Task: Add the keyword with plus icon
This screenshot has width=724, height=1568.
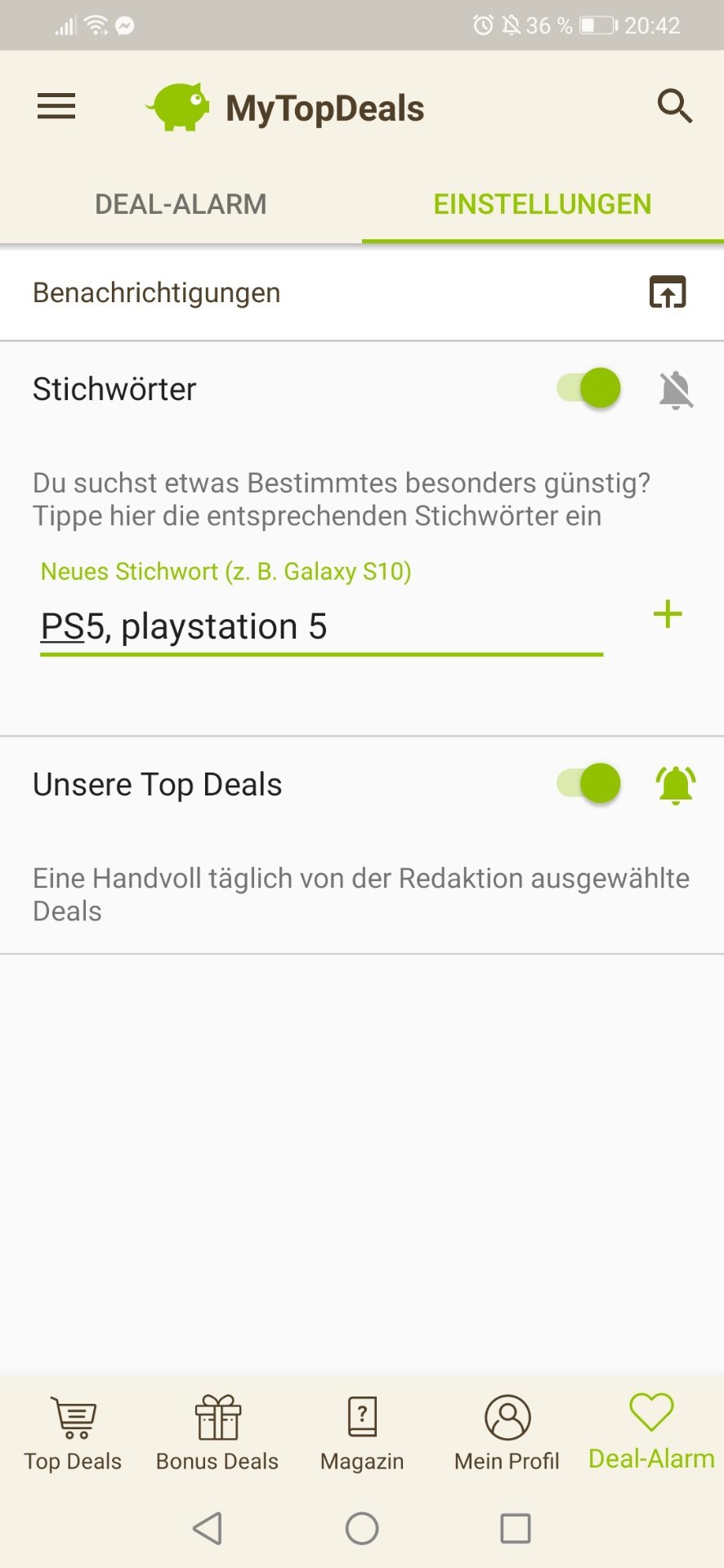Action: click(668, 614)
